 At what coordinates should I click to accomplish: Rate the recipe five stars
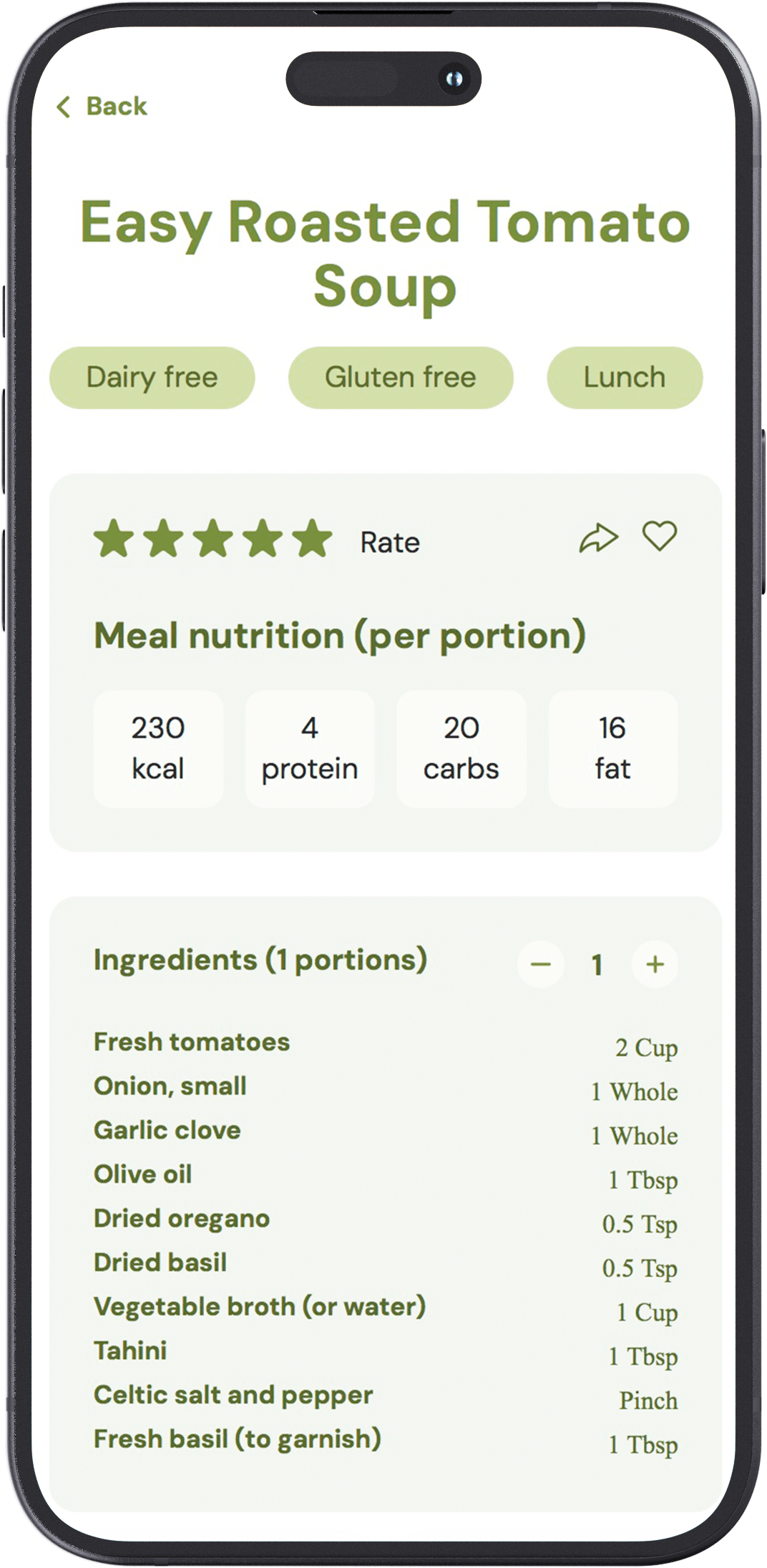313,539
